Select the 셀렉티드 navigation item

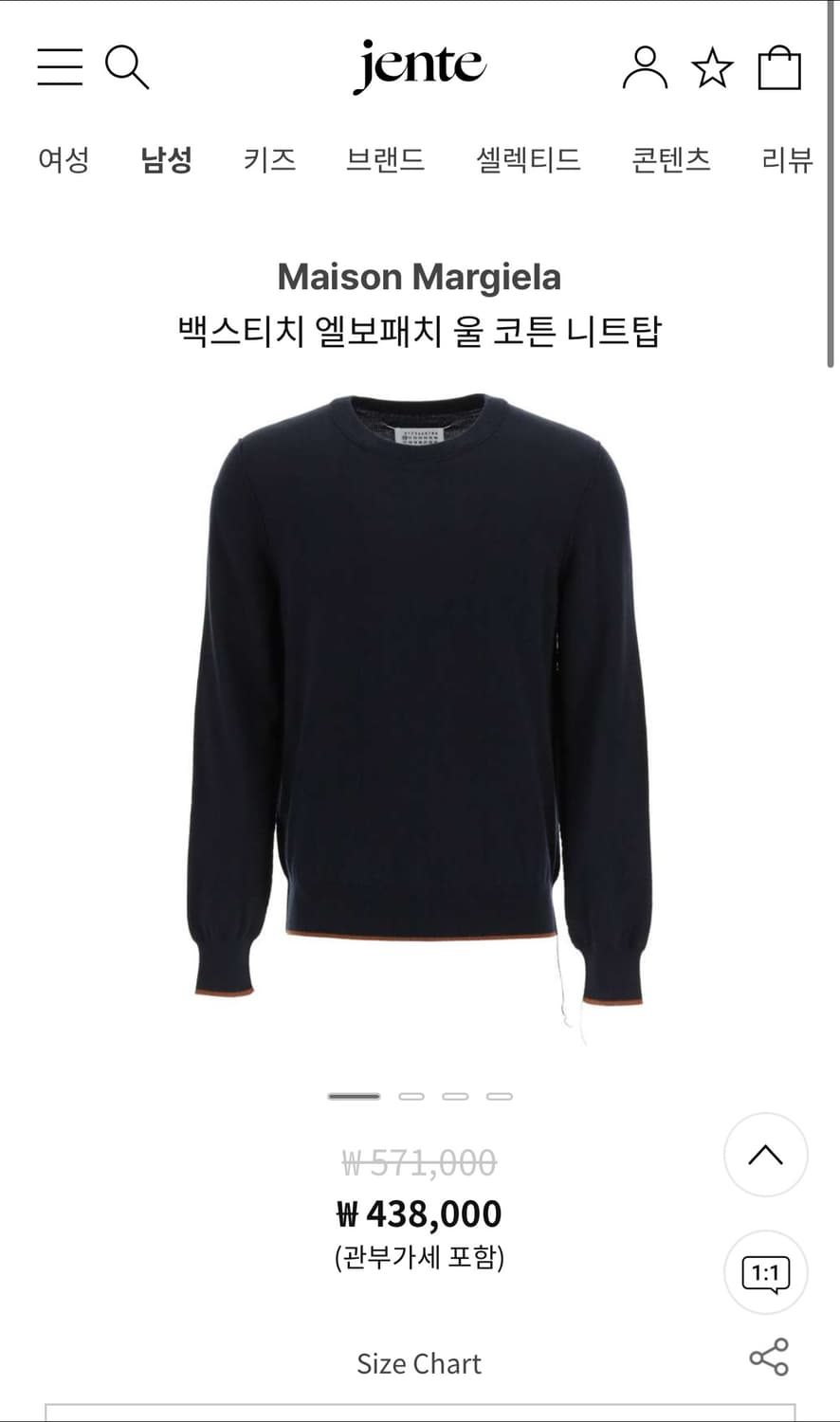[x=527, y=160]
